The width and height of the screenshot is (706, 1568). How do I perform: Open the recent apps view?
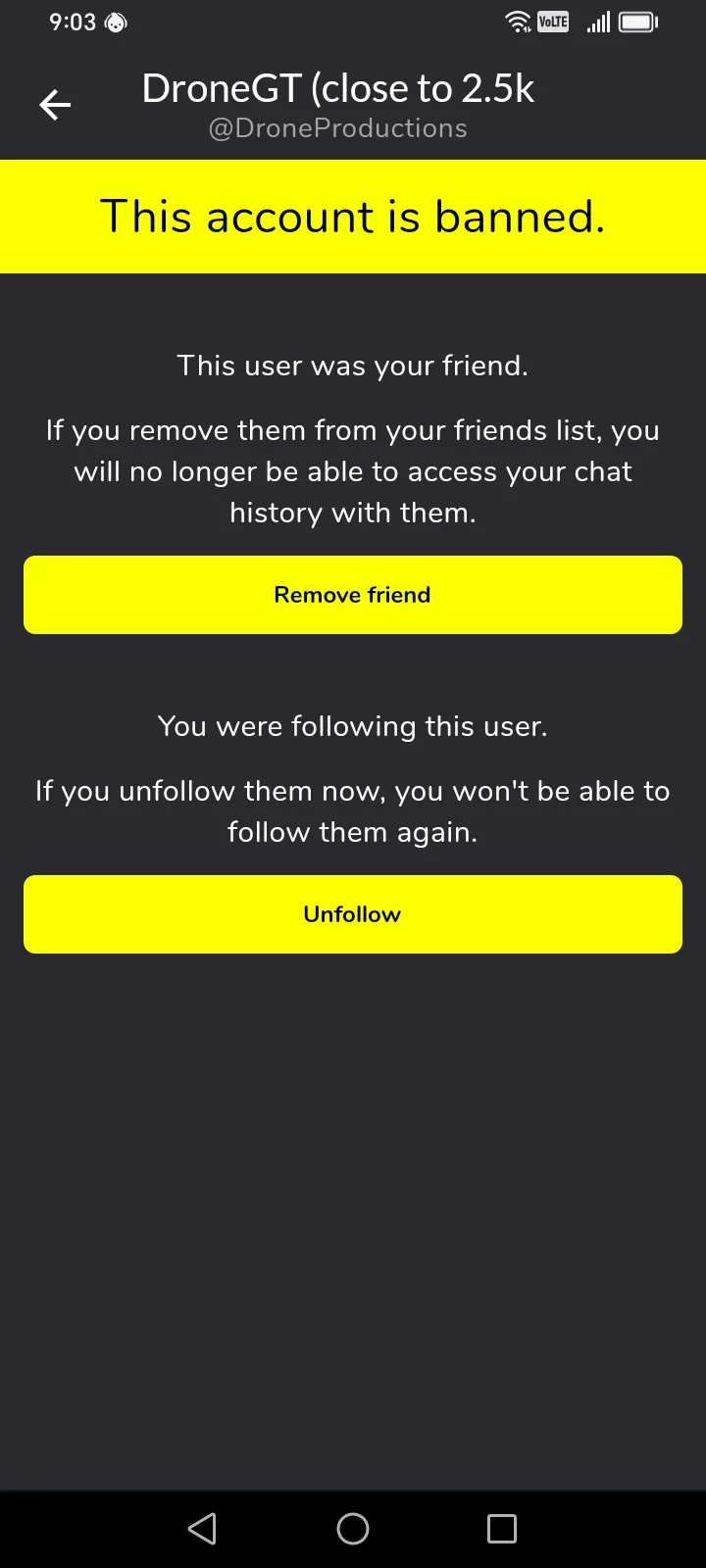click(x=502, y=1529)
